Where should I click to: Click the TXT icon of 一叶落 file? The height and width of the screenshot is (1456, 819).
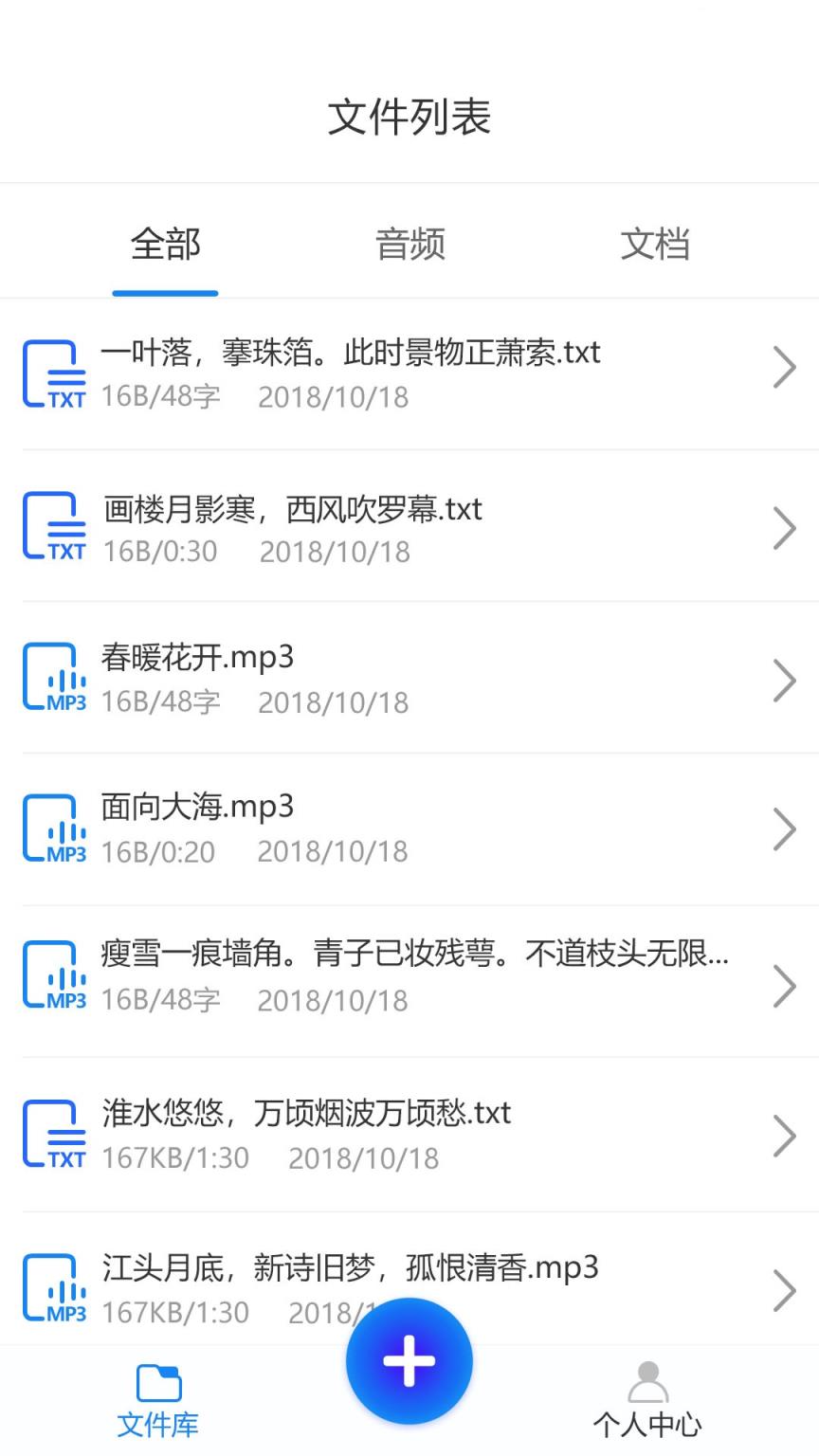(54, 372)
